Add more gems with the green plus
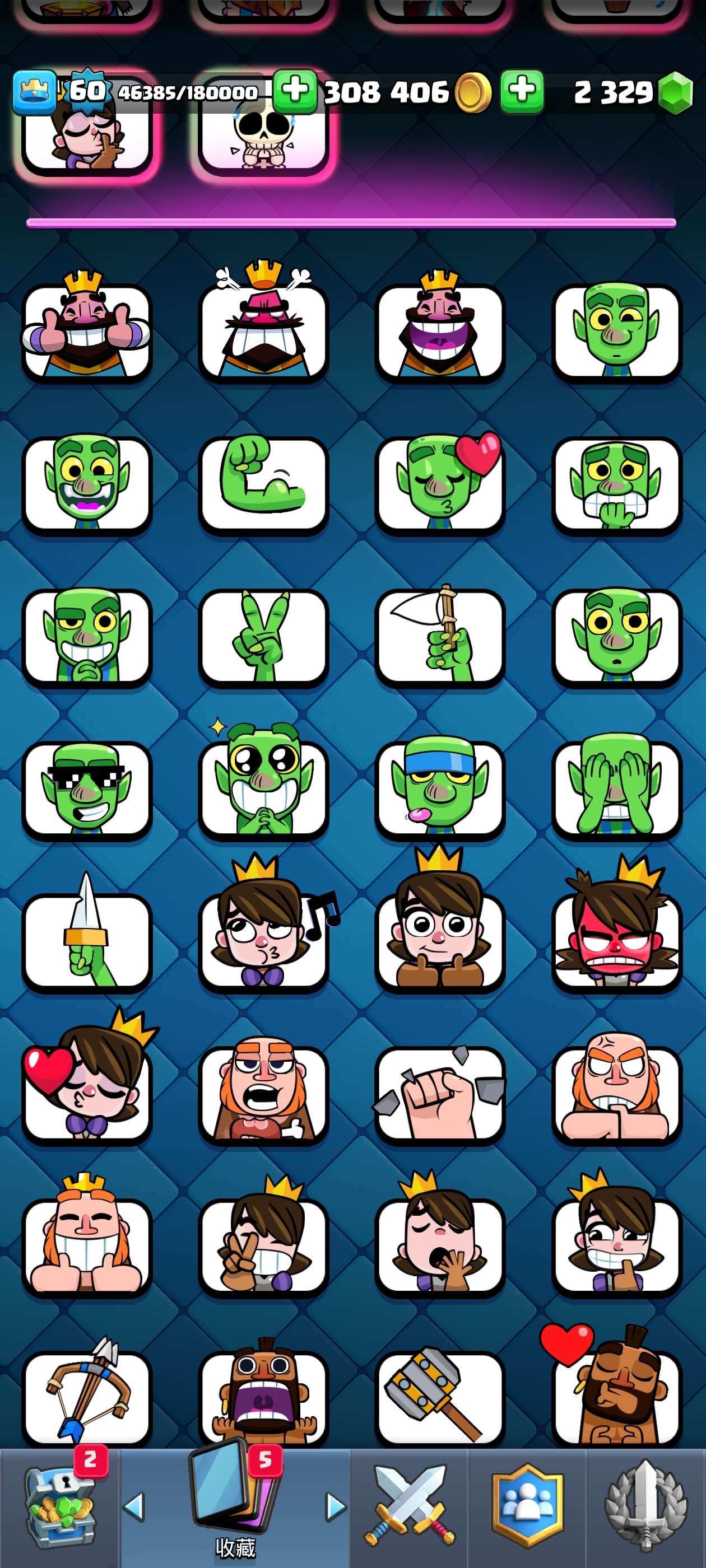Viewport: 706px width, 1568px height. (522, 91)
